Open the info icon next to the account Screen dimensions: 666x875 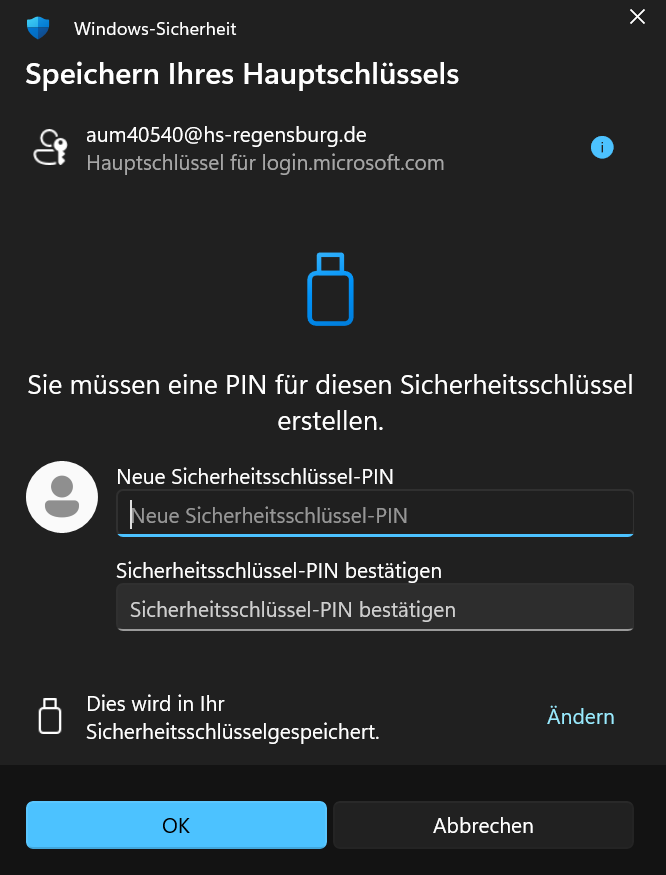pos(602,147)
